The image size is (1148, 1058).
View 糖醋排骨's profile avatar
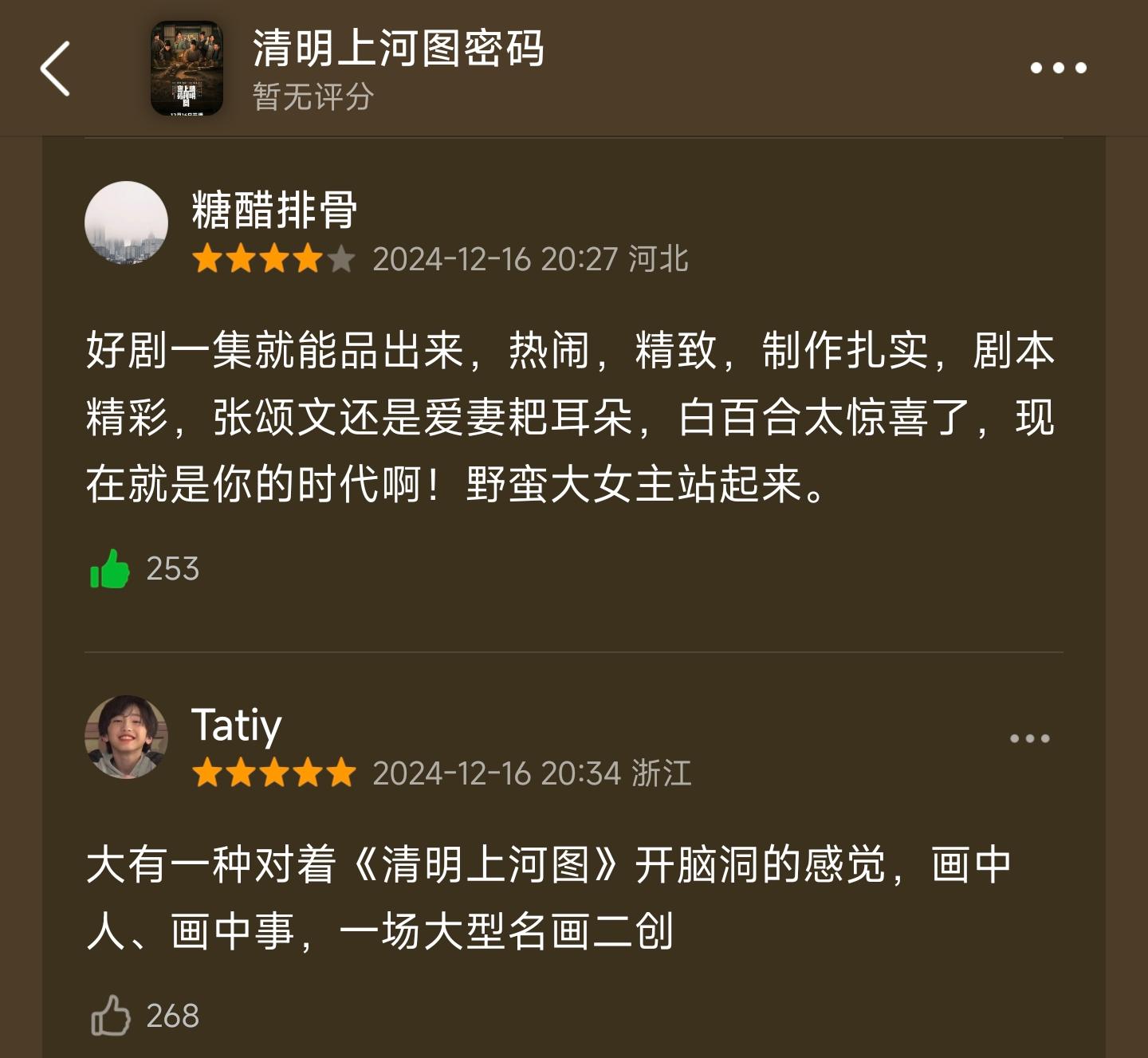[126, 222]
